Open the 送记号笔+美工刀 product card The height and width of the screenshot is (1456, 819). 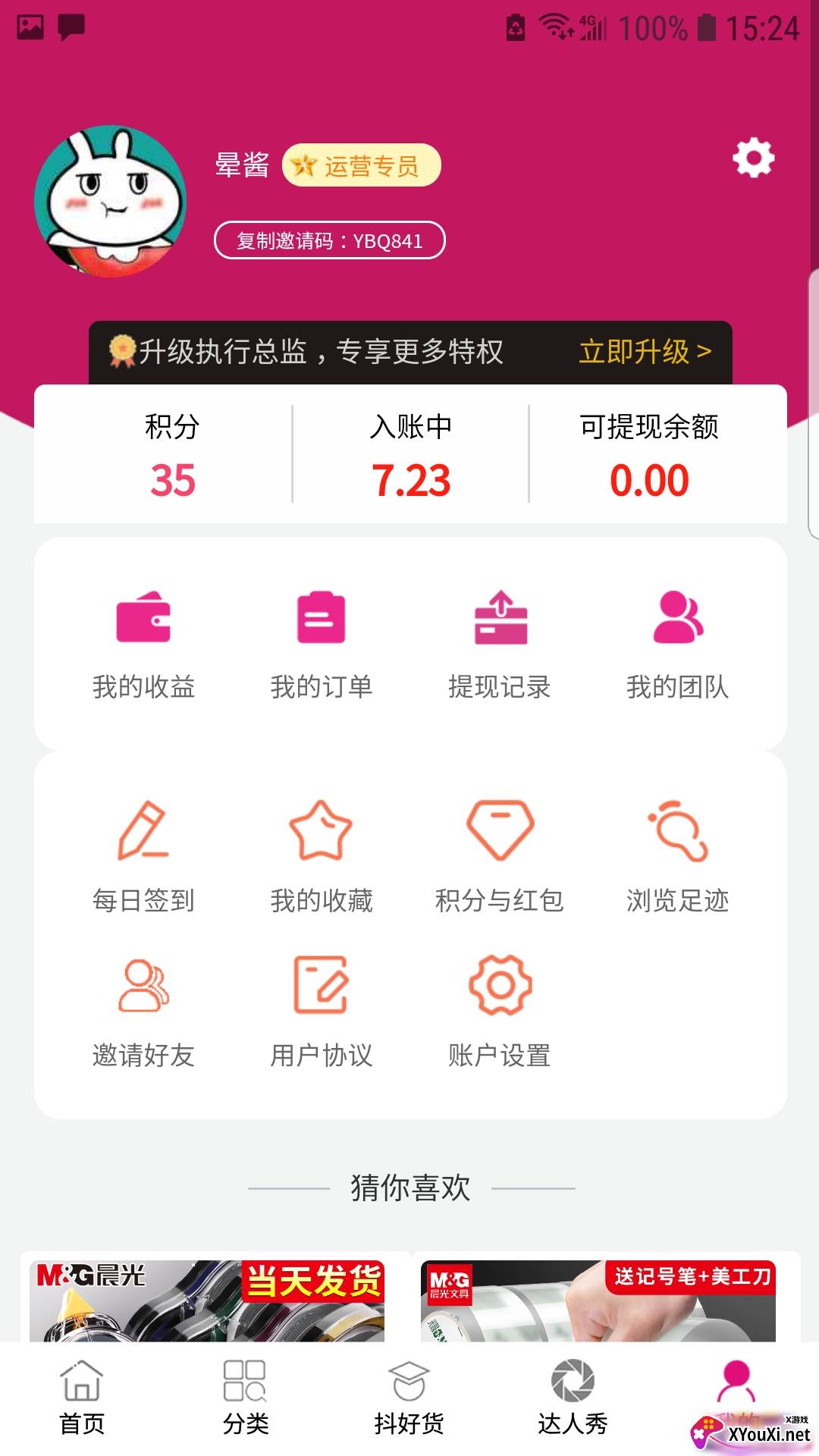coord(598,1300)
